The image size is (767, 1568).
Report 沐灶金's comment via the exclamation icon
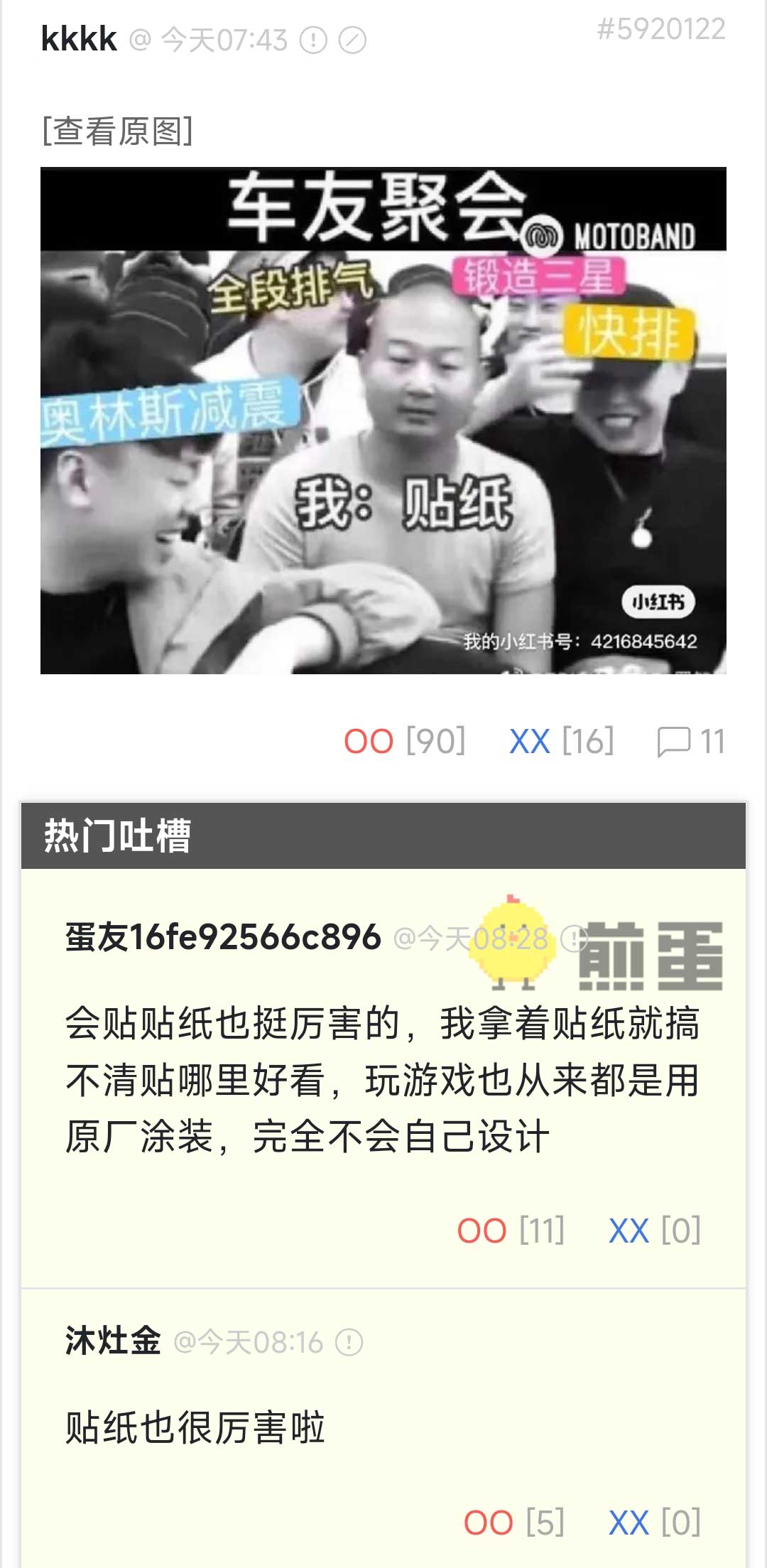(x=349, y=1343)
